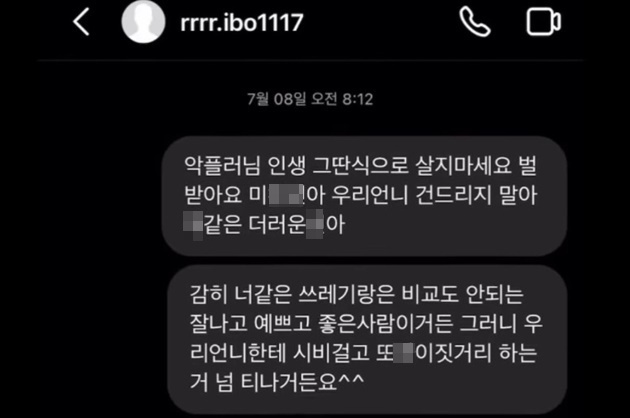Start a video call with rrrr.ibo1117
This screenshot has height=418, width=630.
coord(543,22)
